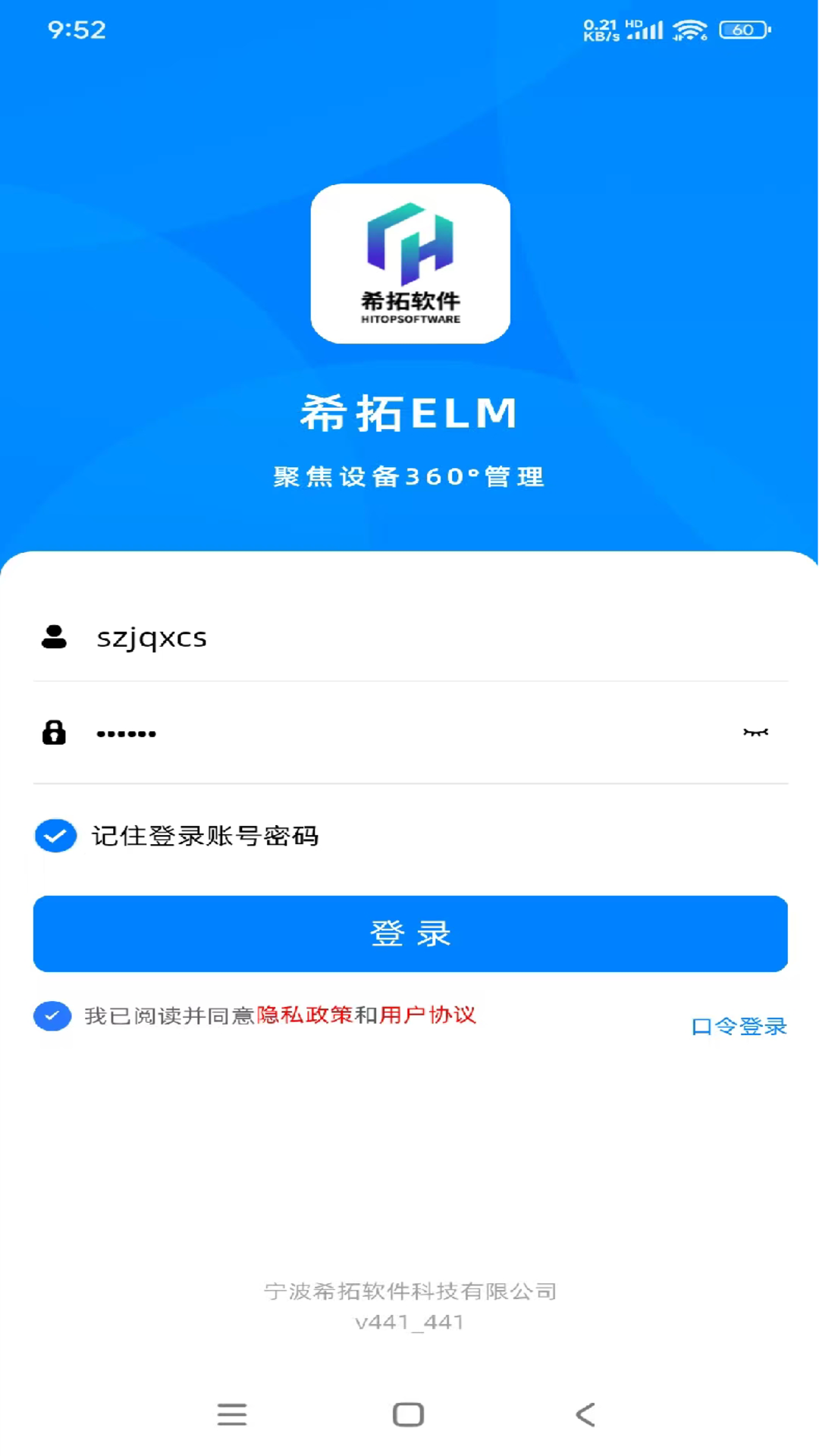The width and height of the screenshot is (819, 1456).
Task: Uncheck the privacy agreement checkbox
Action: coord(52,1015)
